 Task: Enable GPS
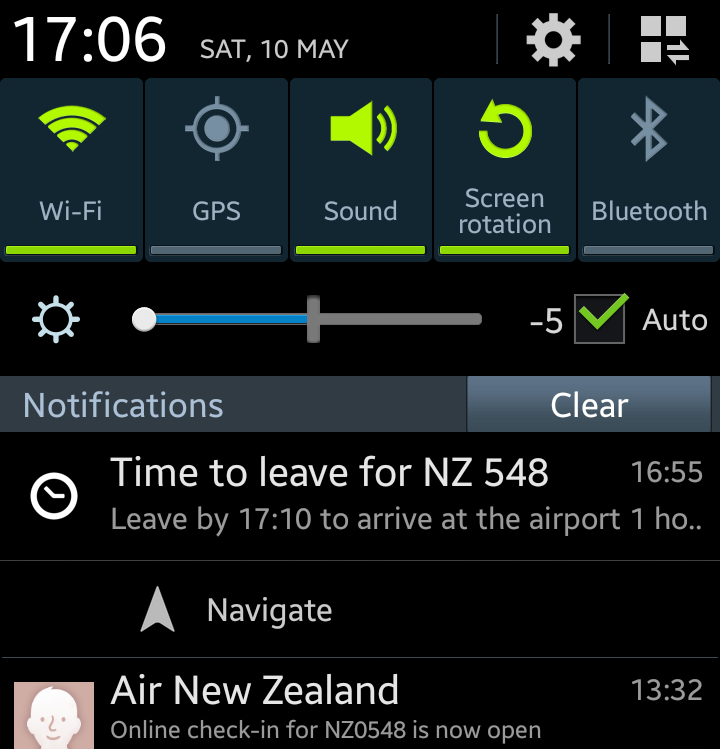point(216,169)
